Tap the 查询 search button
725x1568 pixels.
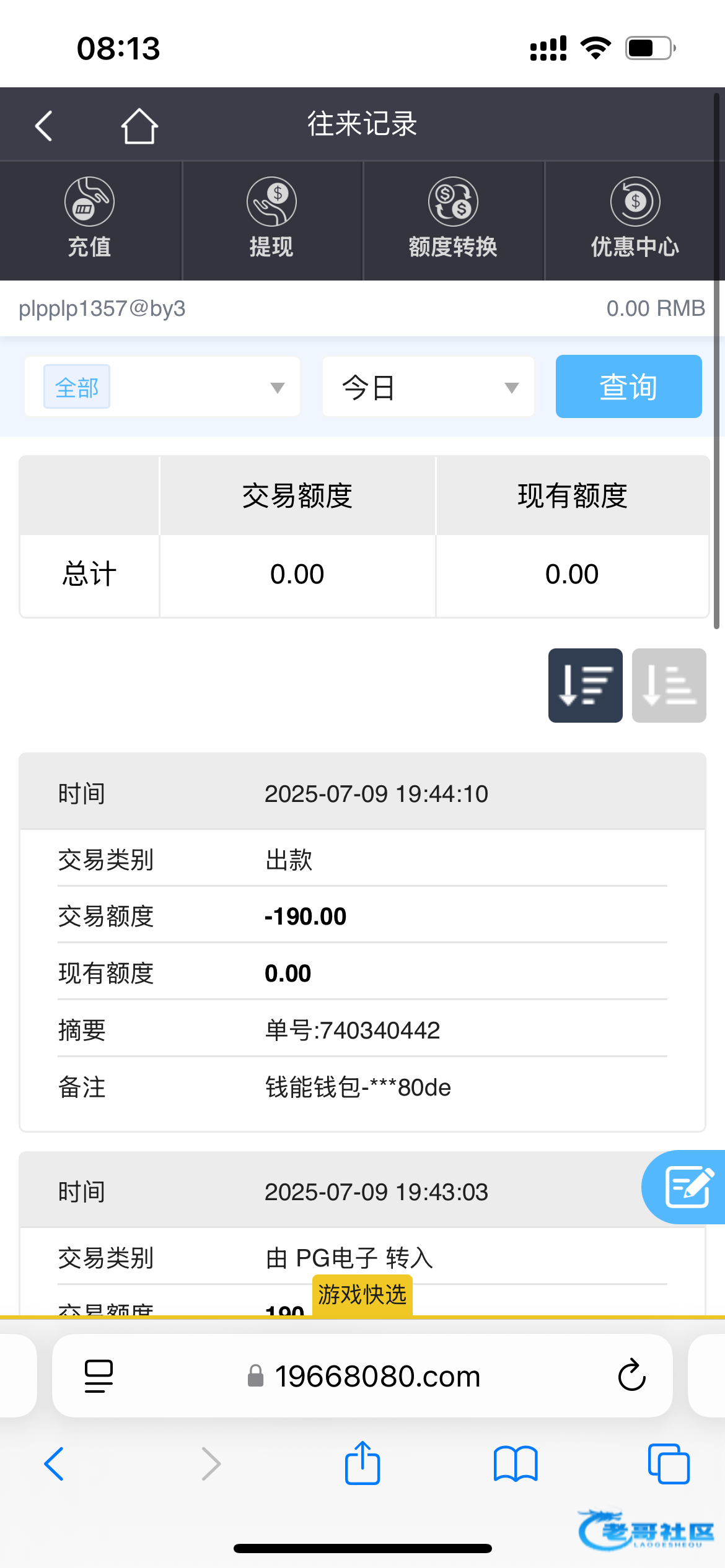pos(628,386)
